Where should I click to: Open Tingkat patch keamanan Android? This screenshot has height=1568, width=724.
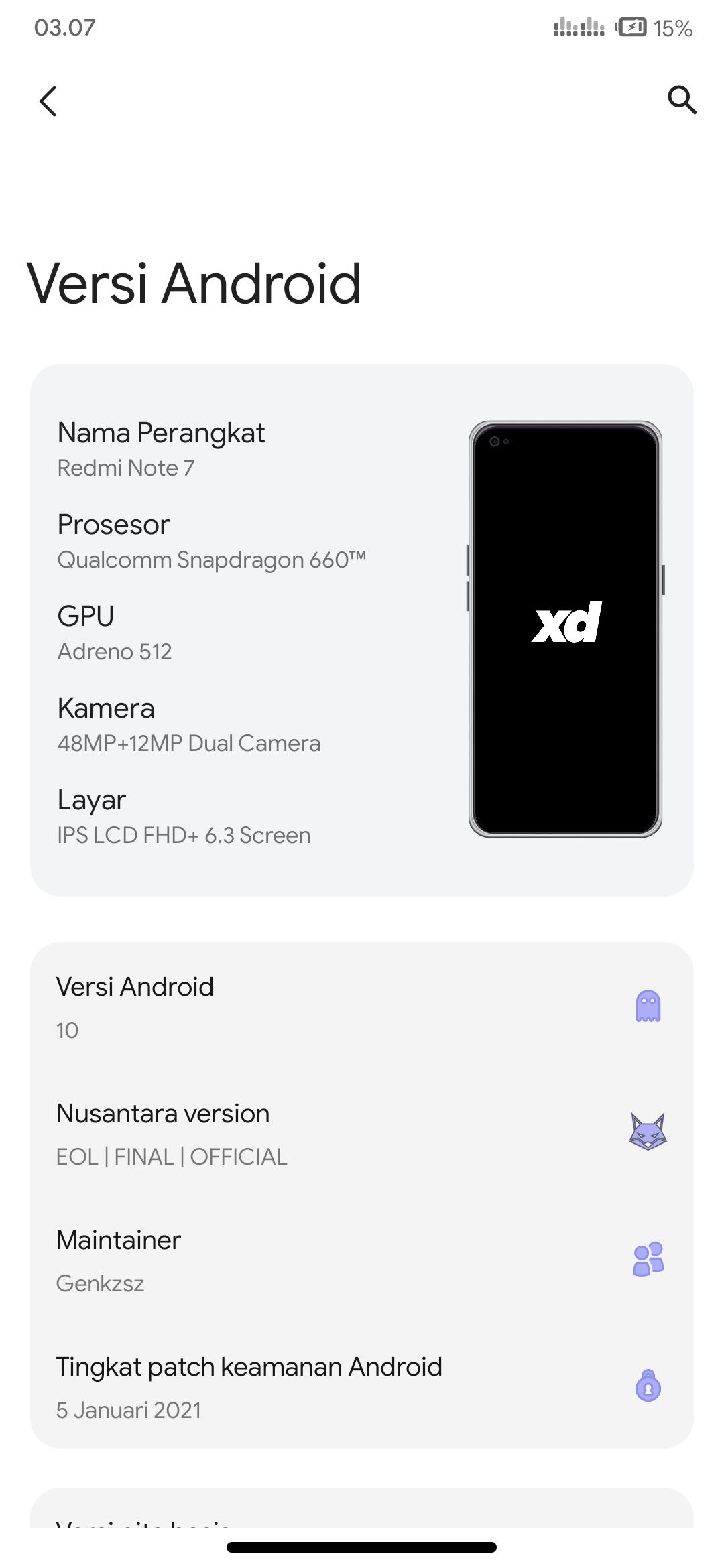pyautogui.click(x=362, y=1387)
